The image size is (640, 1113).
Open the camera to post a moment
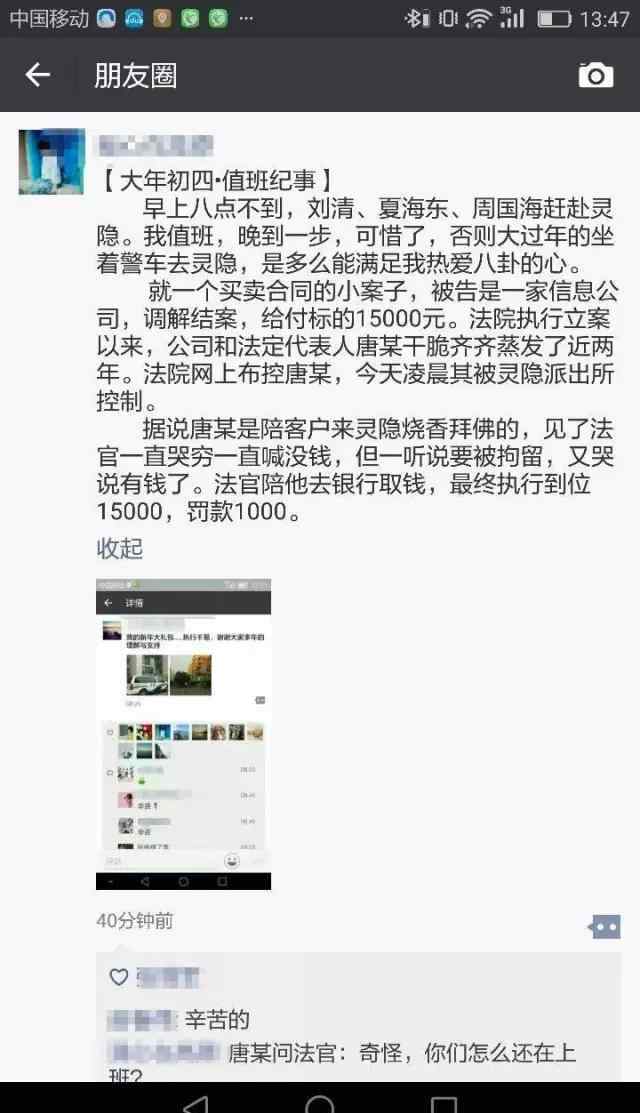click(x=595, y=75)
